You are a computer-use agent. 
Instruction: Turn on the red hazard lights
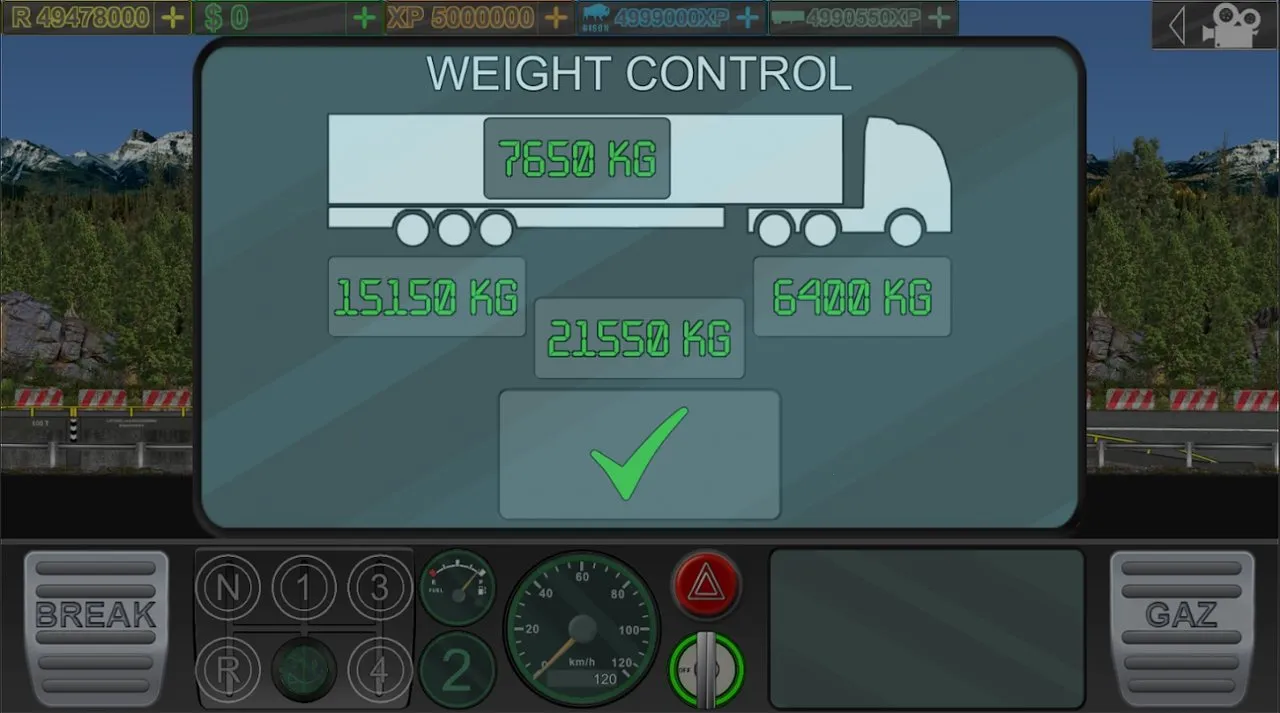point(707,585)
